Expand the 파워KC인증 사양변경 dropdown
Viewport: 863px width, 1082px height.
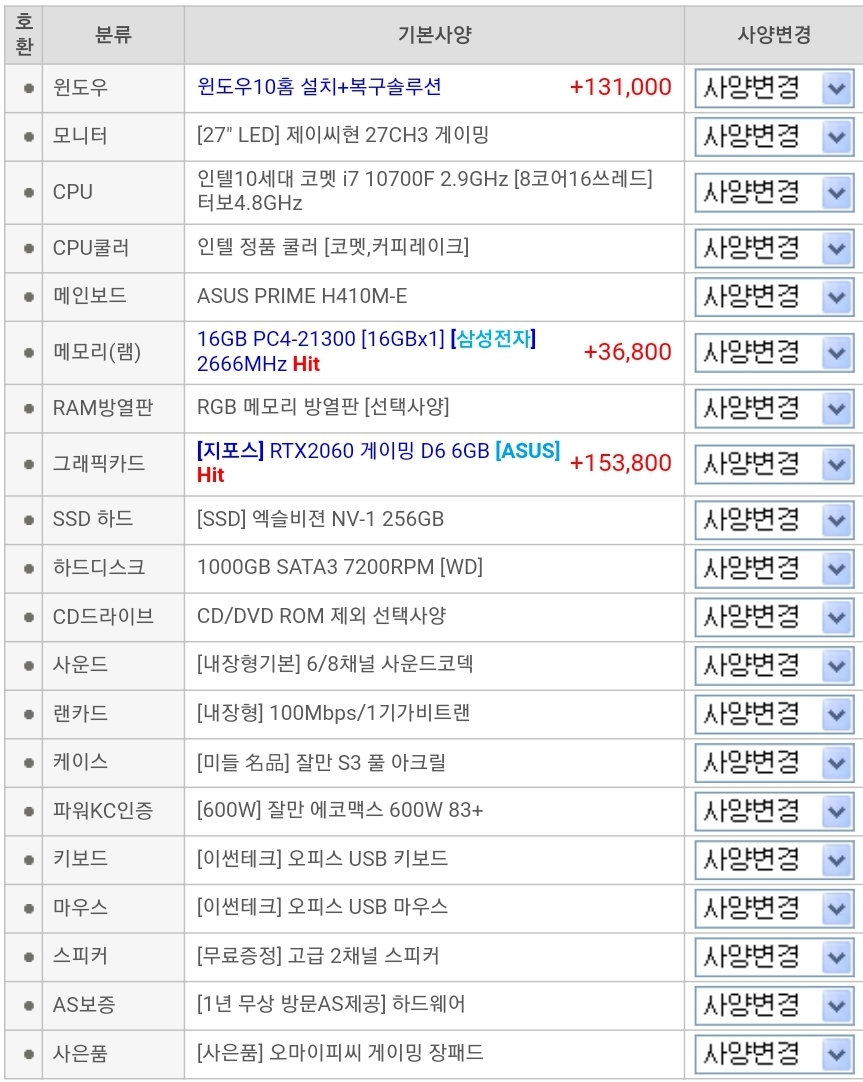point(774,810)
